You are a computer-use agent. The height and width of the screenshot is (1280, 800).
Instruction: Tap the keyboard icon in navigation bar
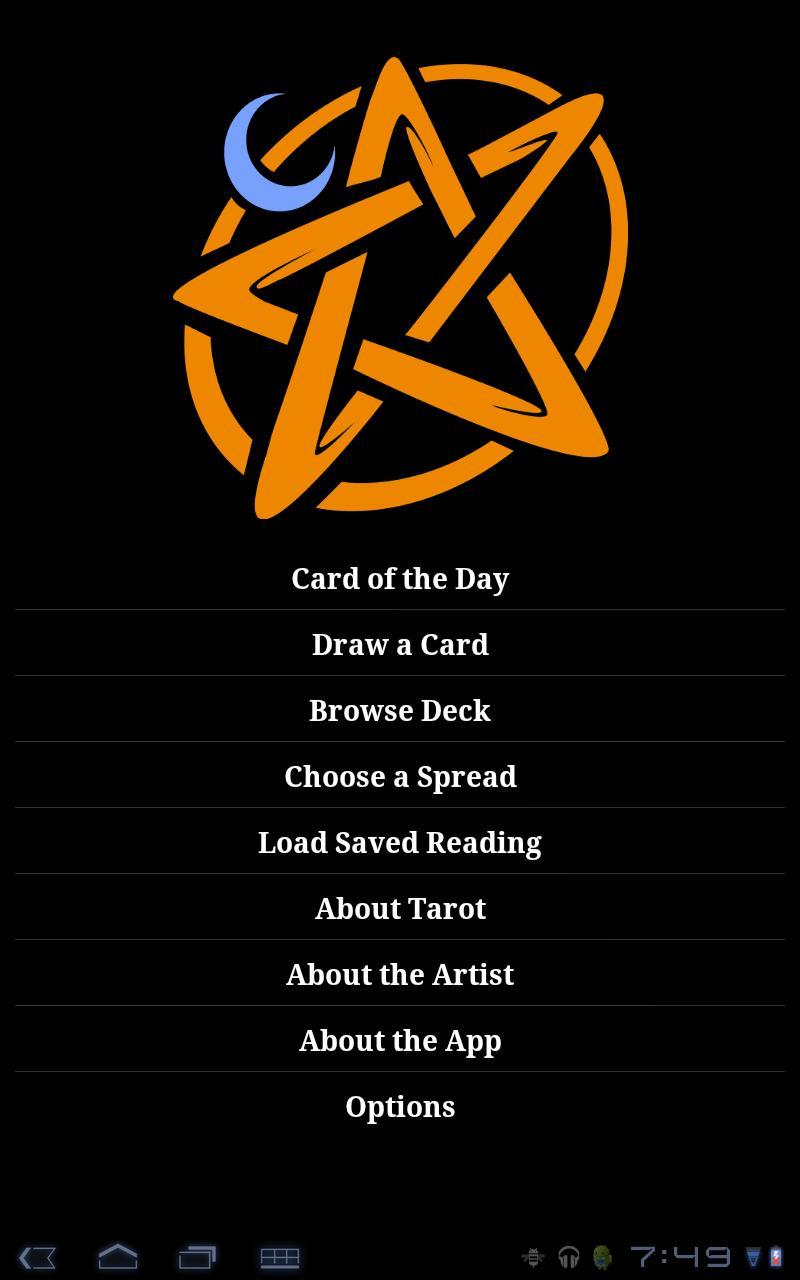(280, 1257)
